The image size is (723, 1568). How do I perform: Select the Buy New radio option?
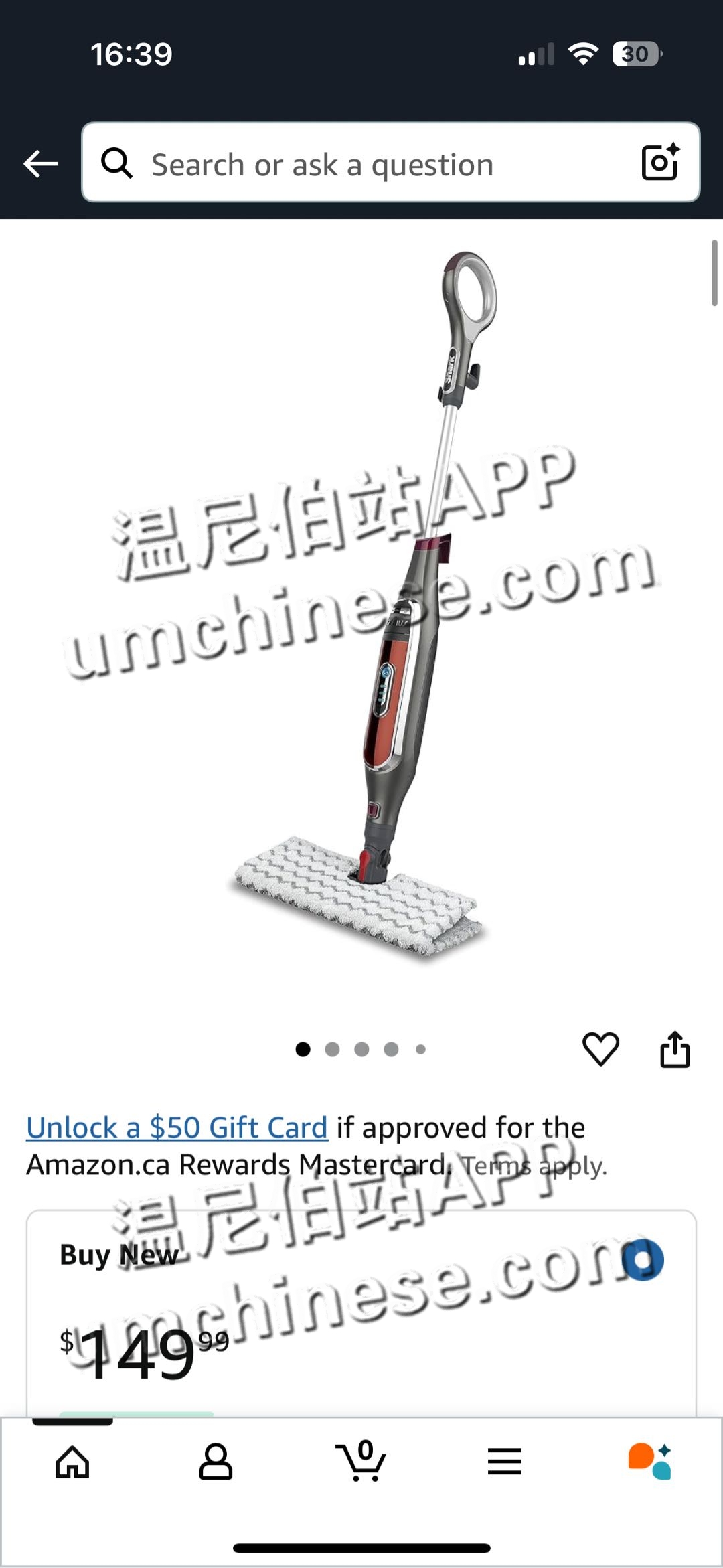coord(643,1259)
